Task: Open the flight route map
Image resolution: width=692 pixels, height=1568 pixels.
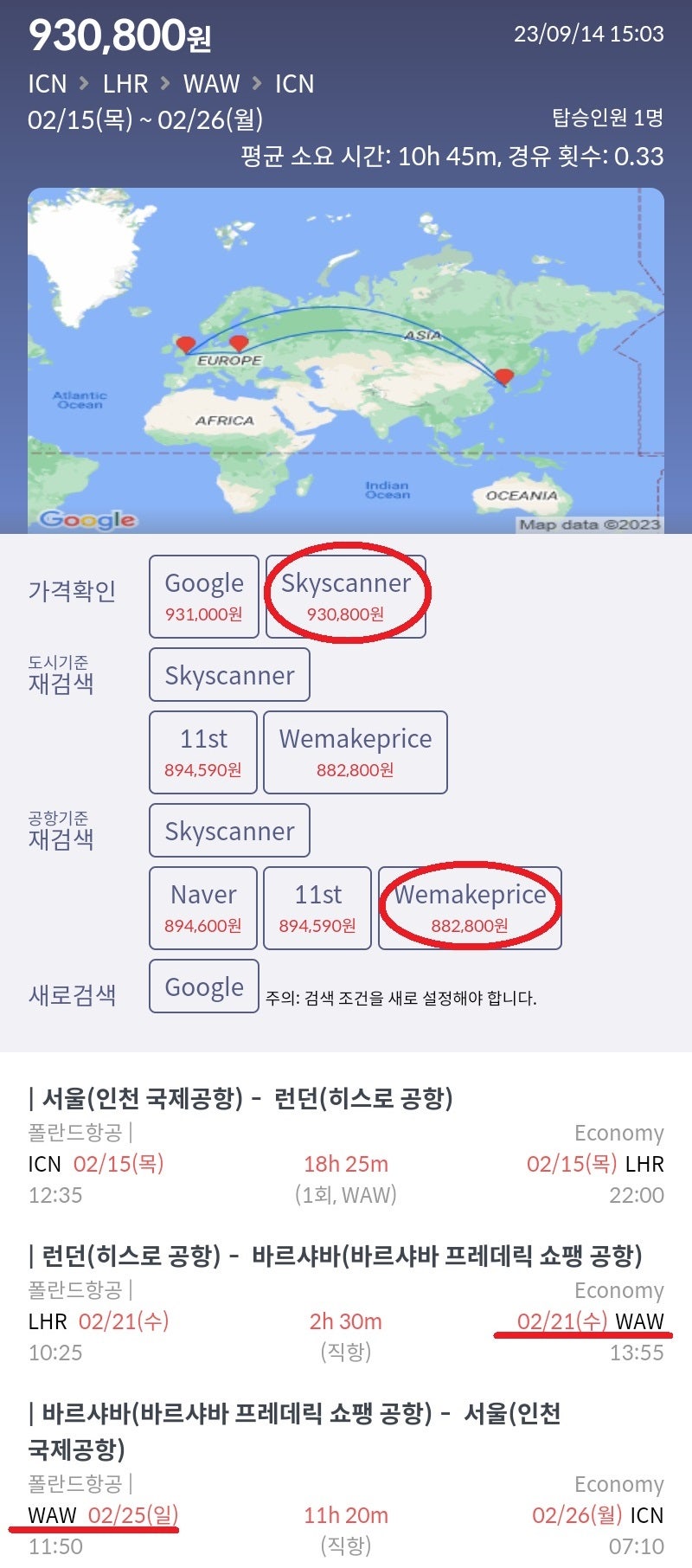Action: point(346,361)
